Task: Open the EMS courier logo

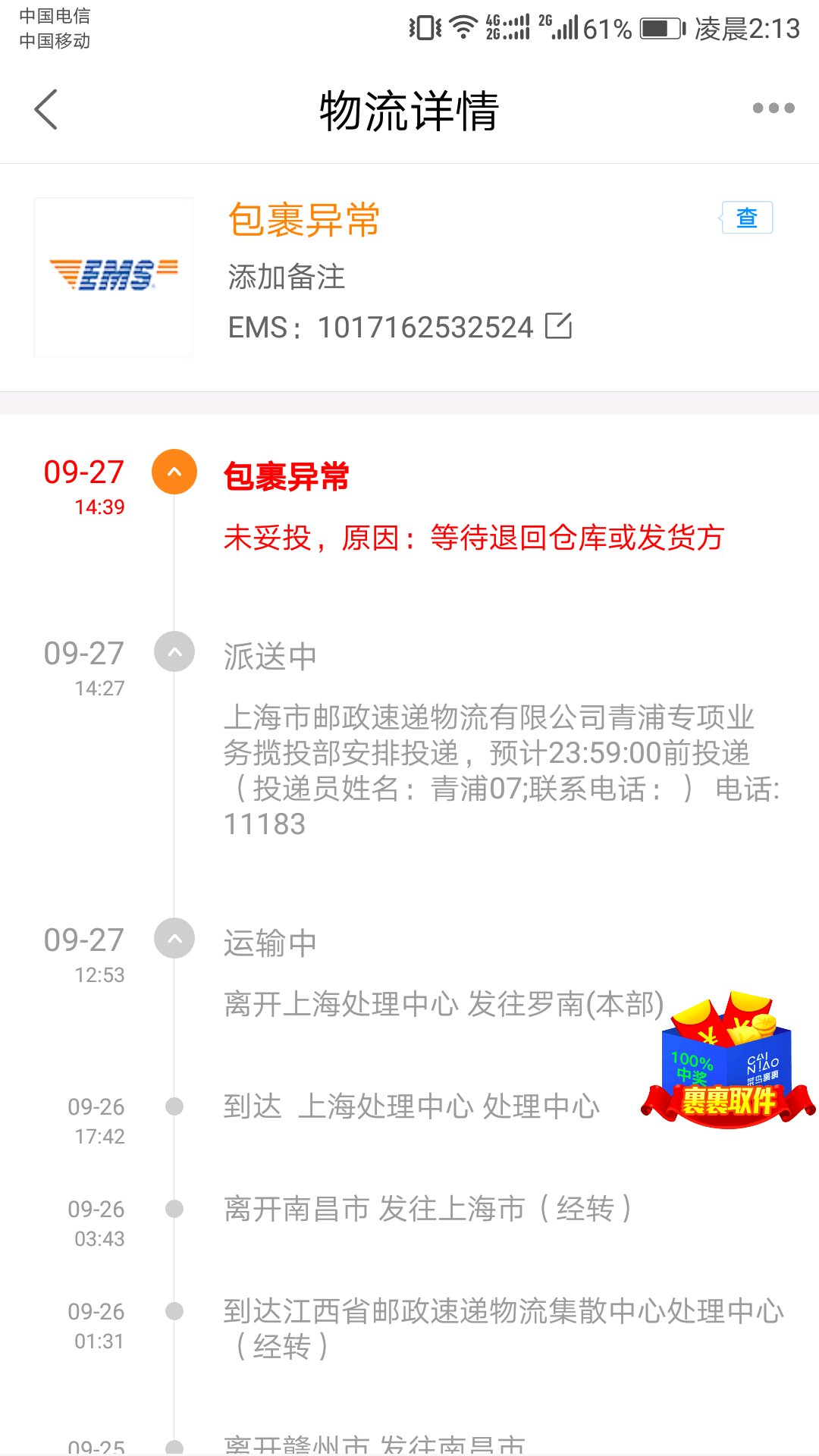Action: pos(114,277)
